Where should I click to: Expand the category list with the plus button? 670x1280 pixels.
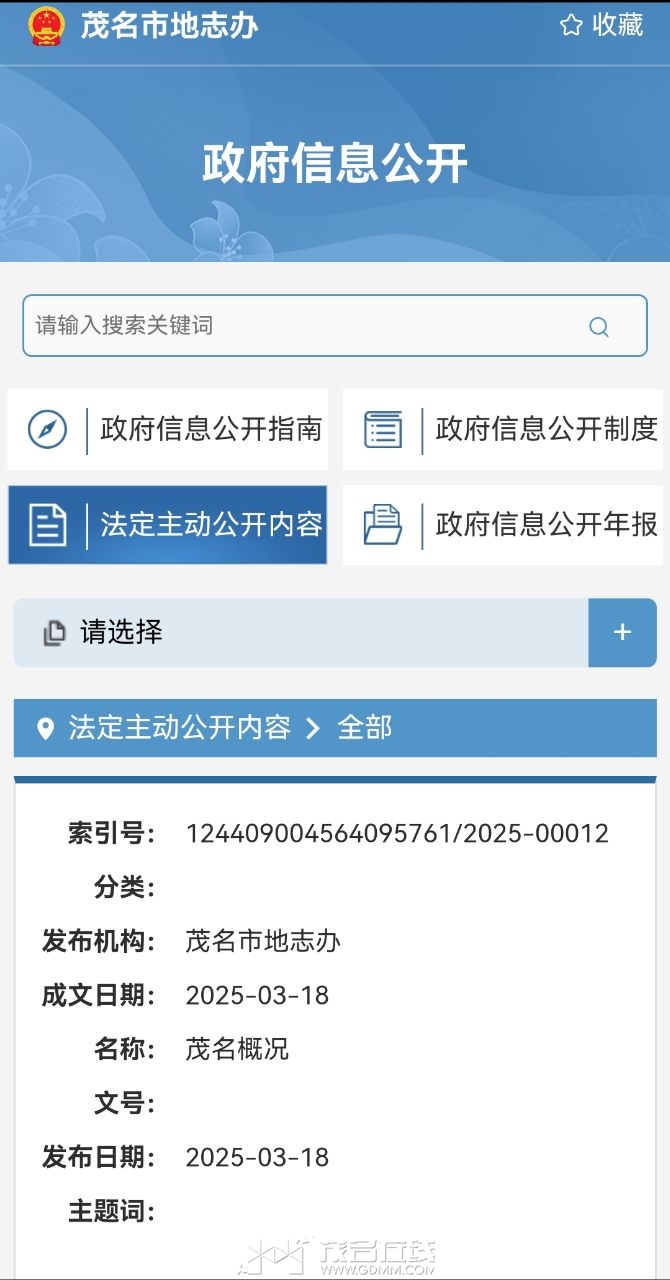point(622,632)
